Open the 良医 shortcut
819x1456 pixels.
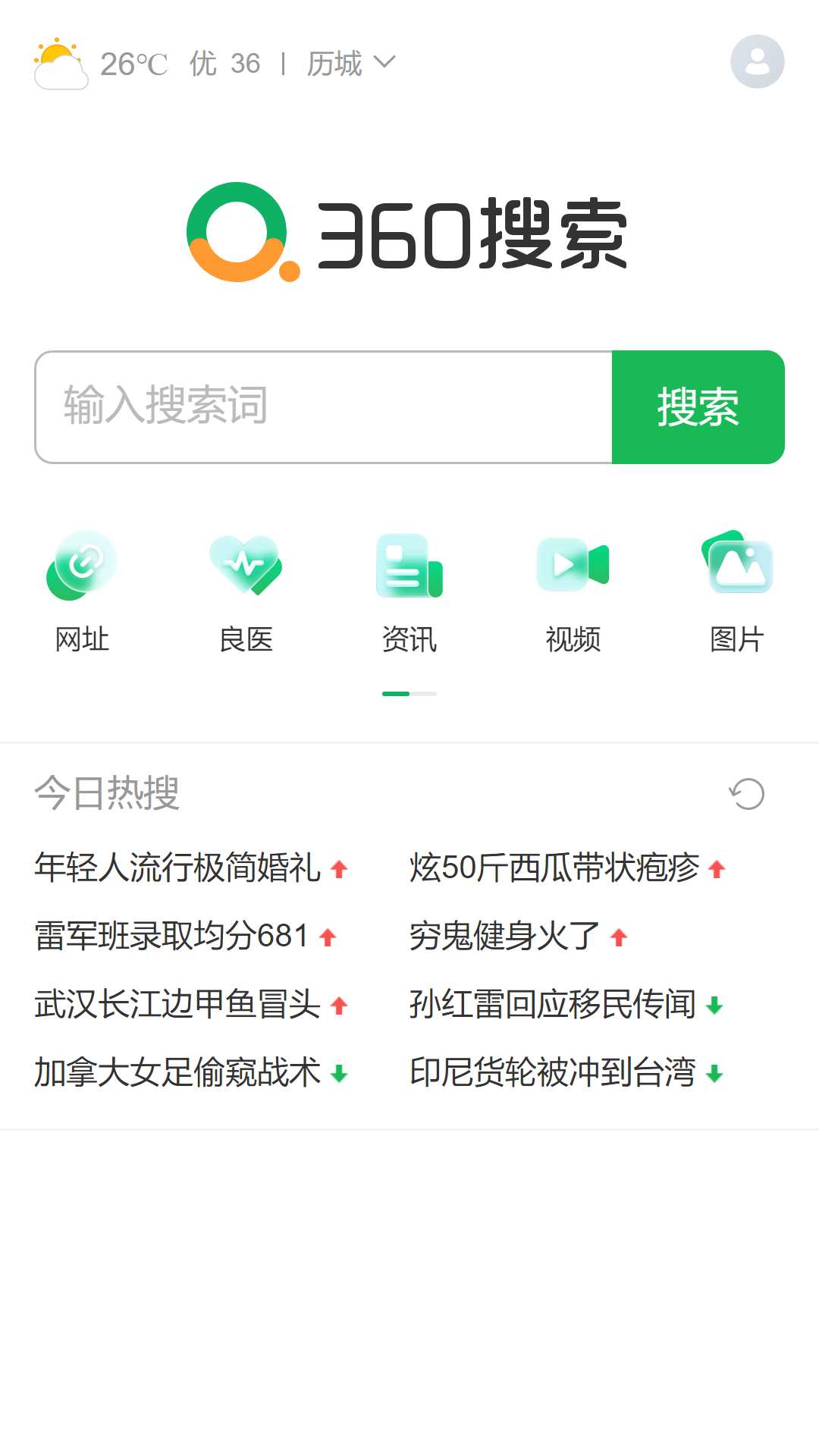[x=246, y=591]
